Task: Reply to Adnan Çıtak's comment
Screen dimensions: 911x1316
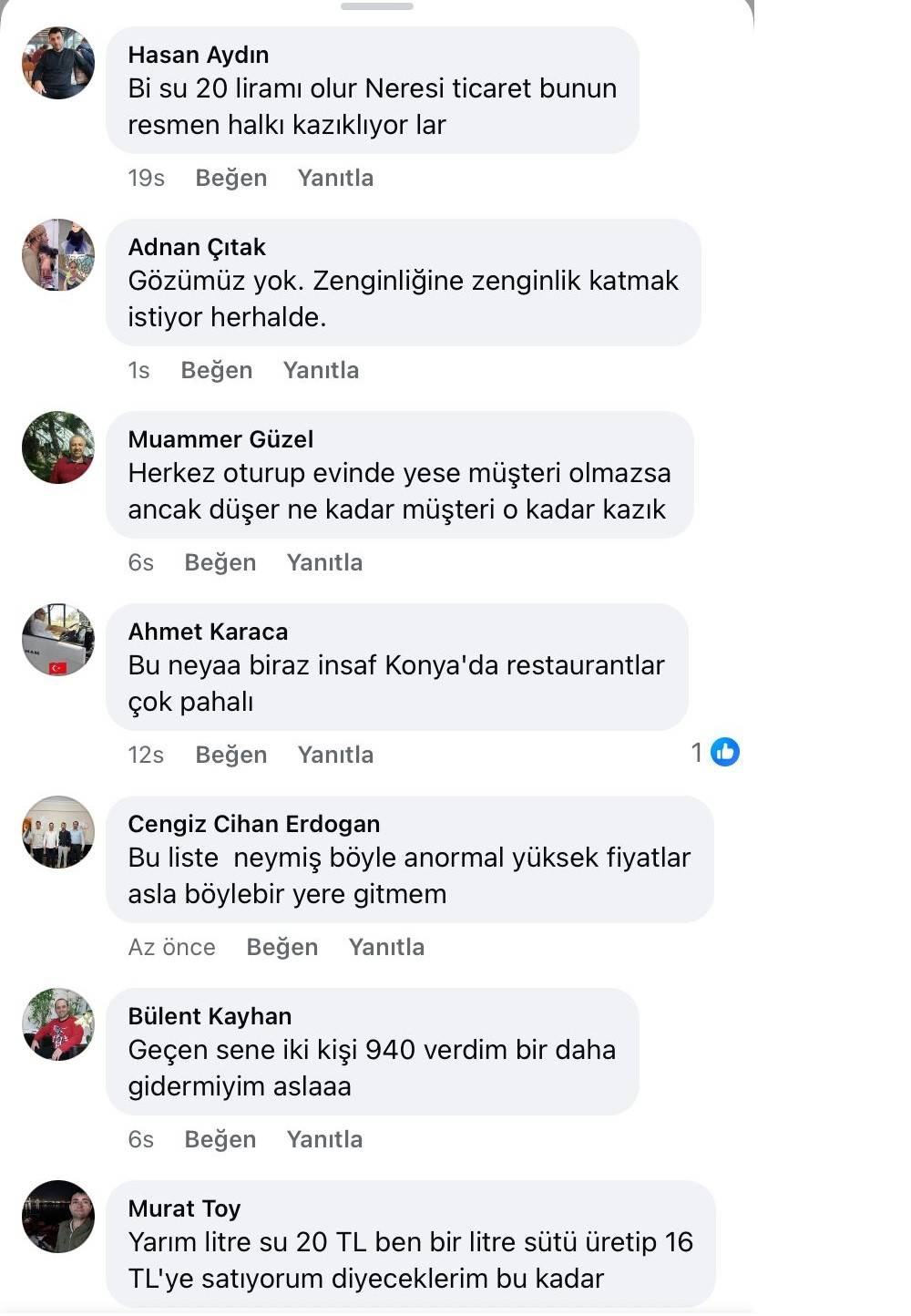Action: pos(321,370)
